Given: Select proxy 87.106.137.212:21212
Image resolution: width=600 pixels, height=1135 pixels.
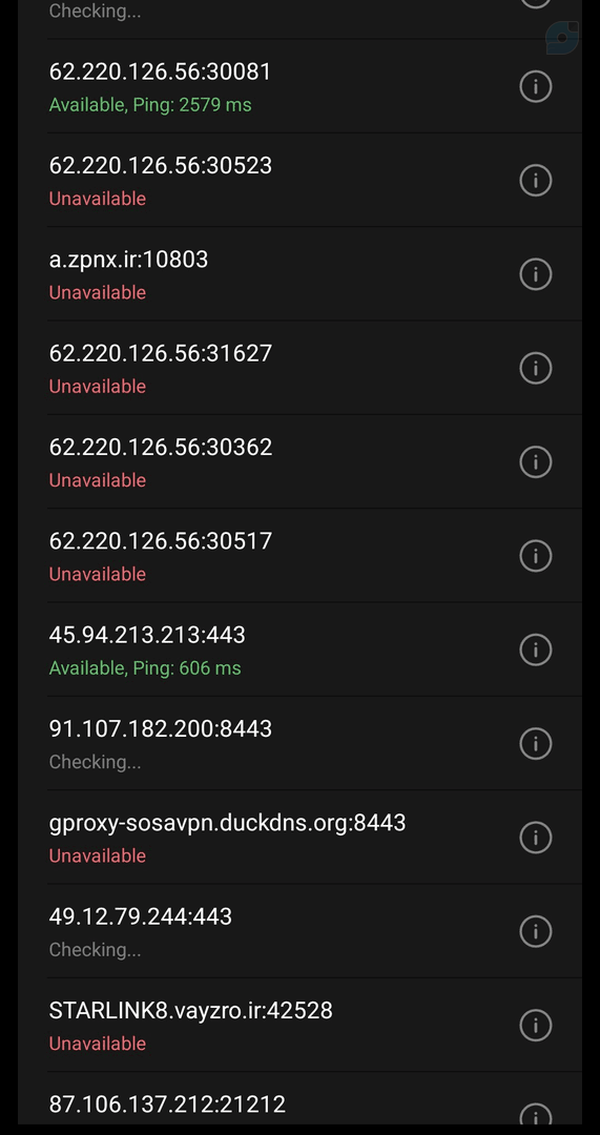Looking at the screenshot, I should click(300, 1099).
